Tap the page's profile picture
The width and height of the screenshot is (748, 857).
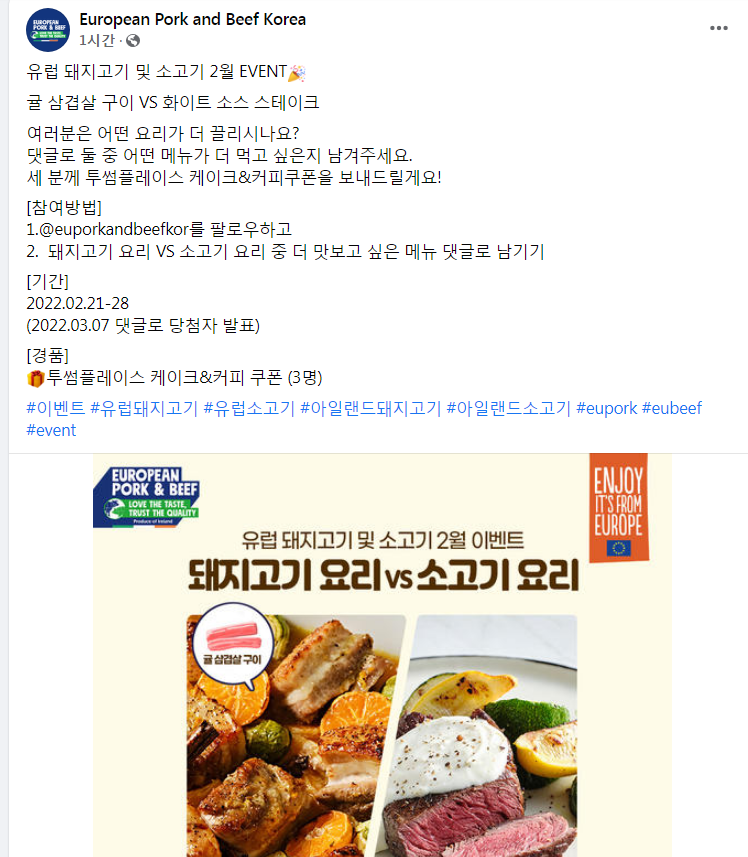48,30
